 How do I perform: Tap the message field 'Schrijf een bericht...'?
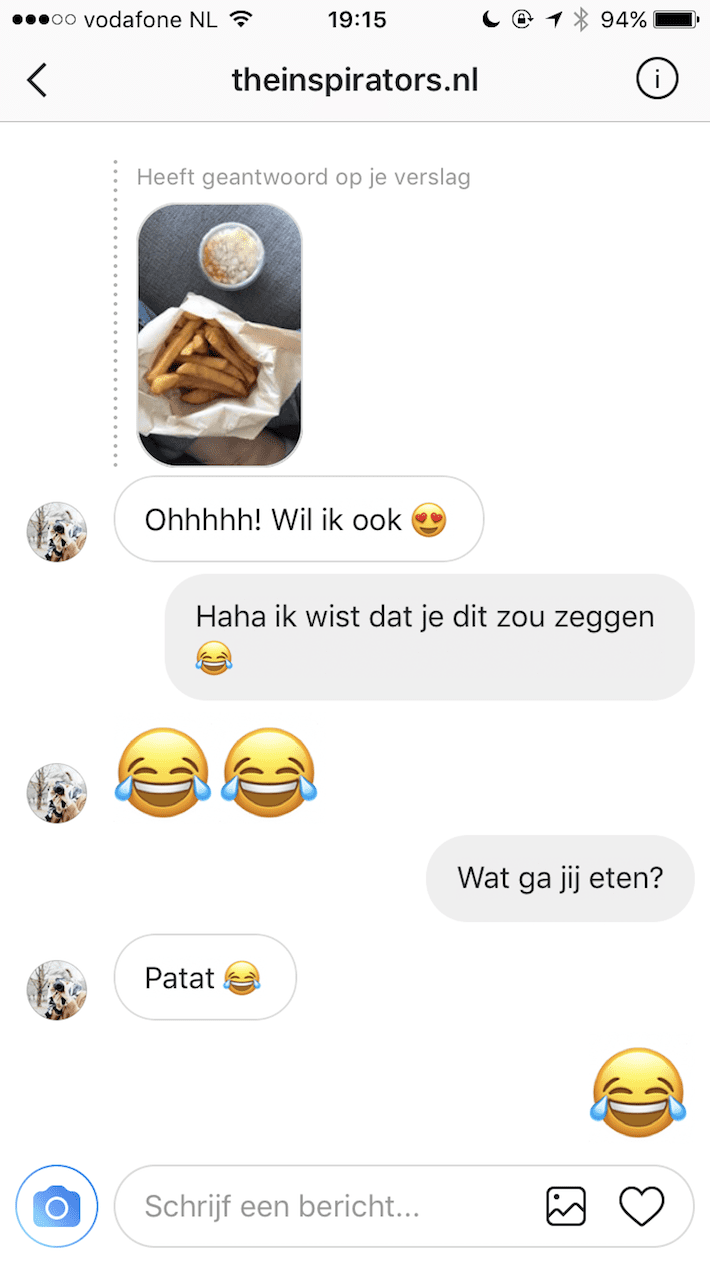pyautogui.click(x=320, y=1206)
